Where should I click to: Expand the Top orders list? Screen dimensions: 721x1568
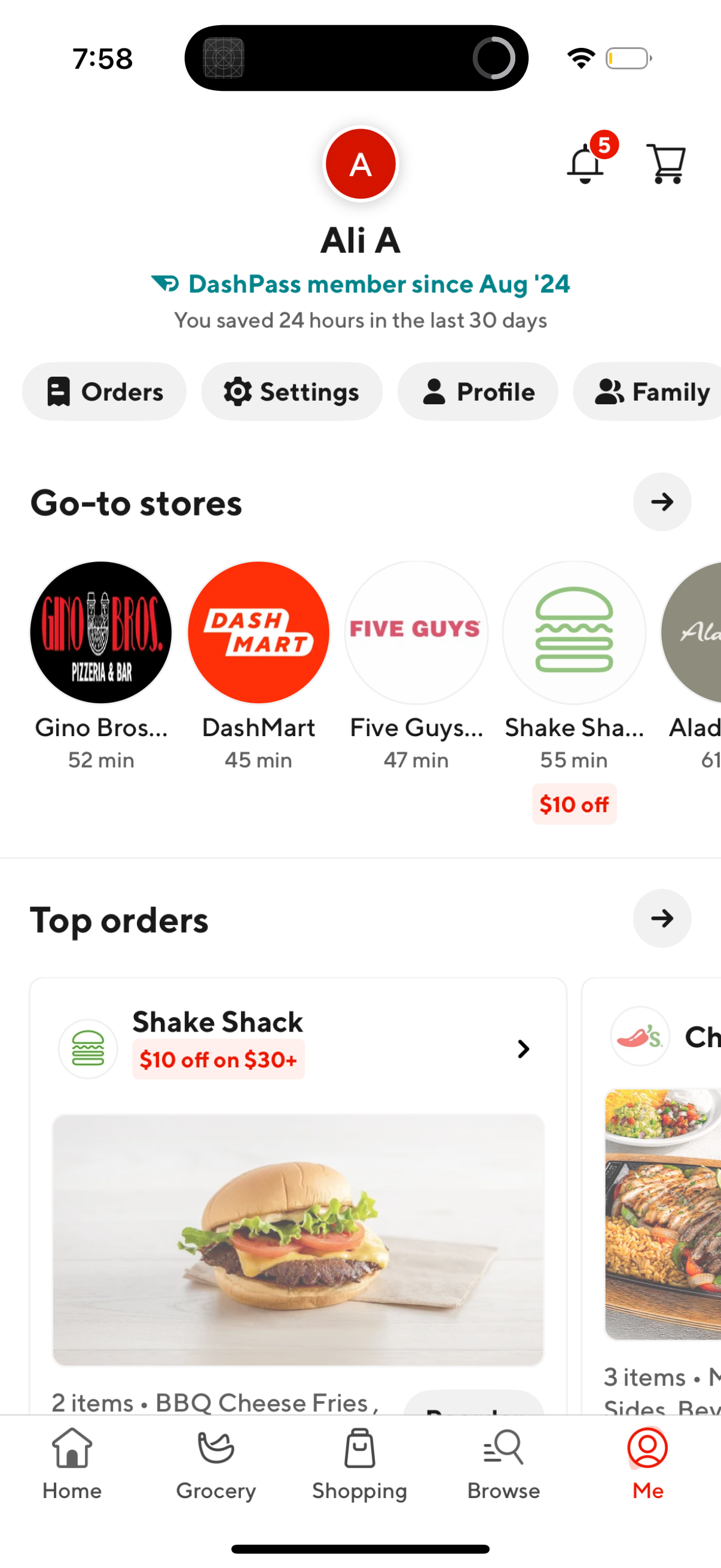click(662, 919)
